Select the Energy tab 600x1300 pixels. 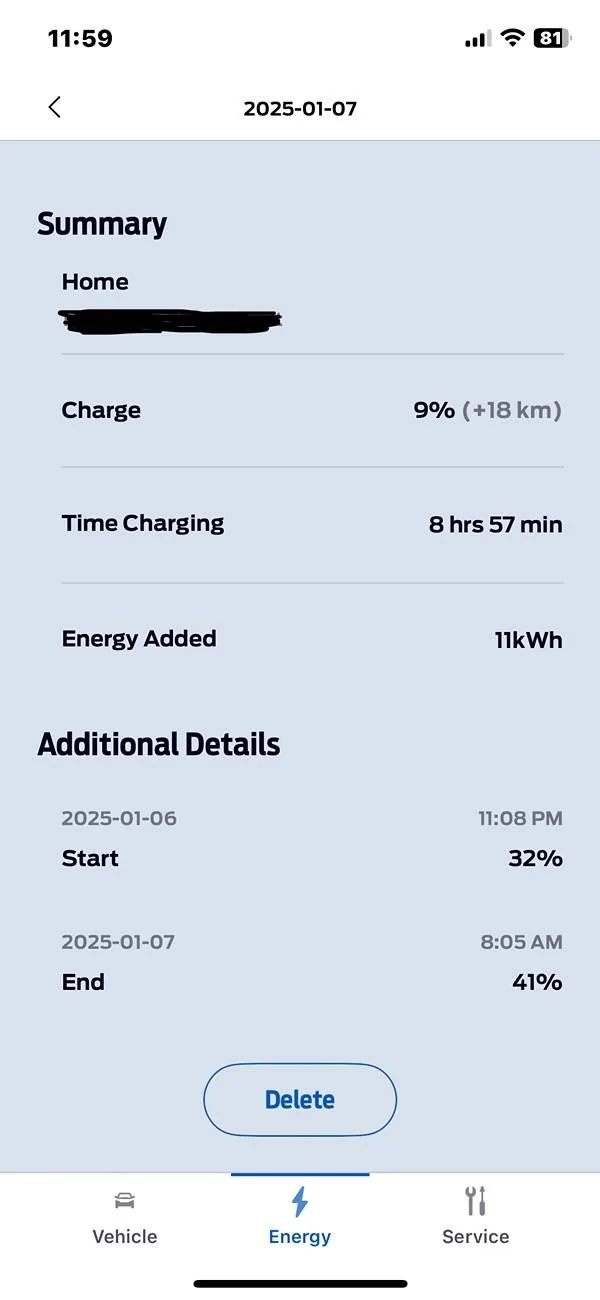pyautogui.click(x=300, y=1216)
